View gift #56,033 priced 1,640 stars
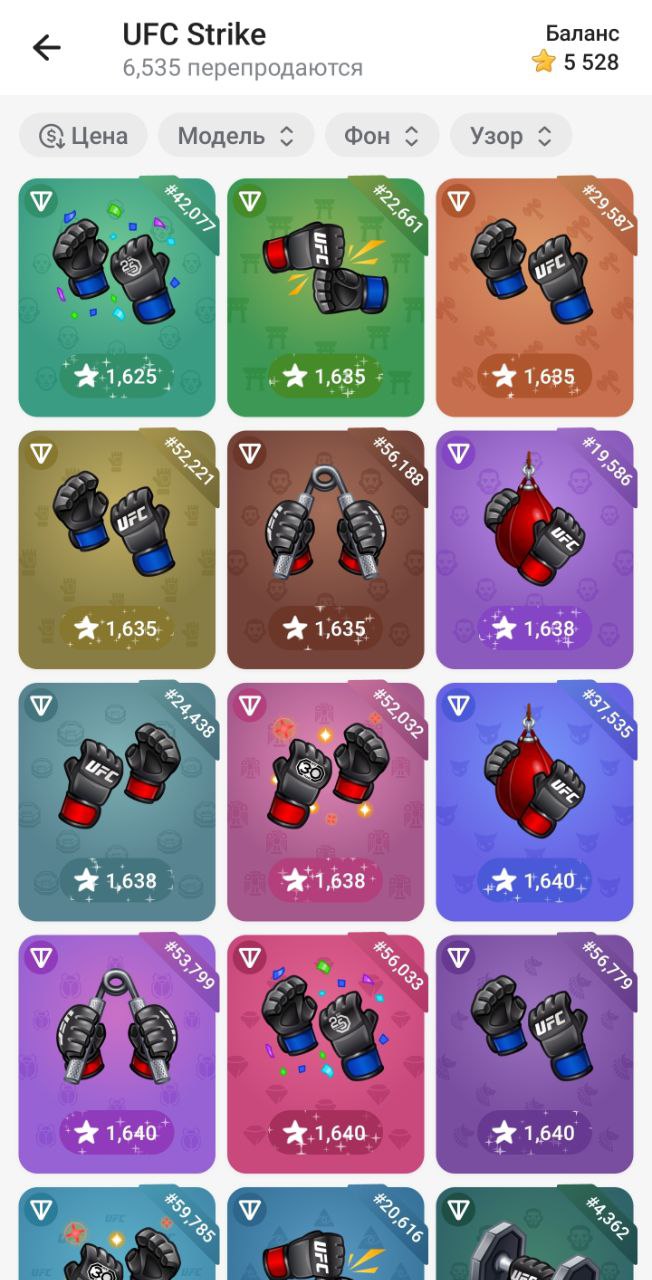This screenshot has height=1280, width=652. coord(326,1053)
